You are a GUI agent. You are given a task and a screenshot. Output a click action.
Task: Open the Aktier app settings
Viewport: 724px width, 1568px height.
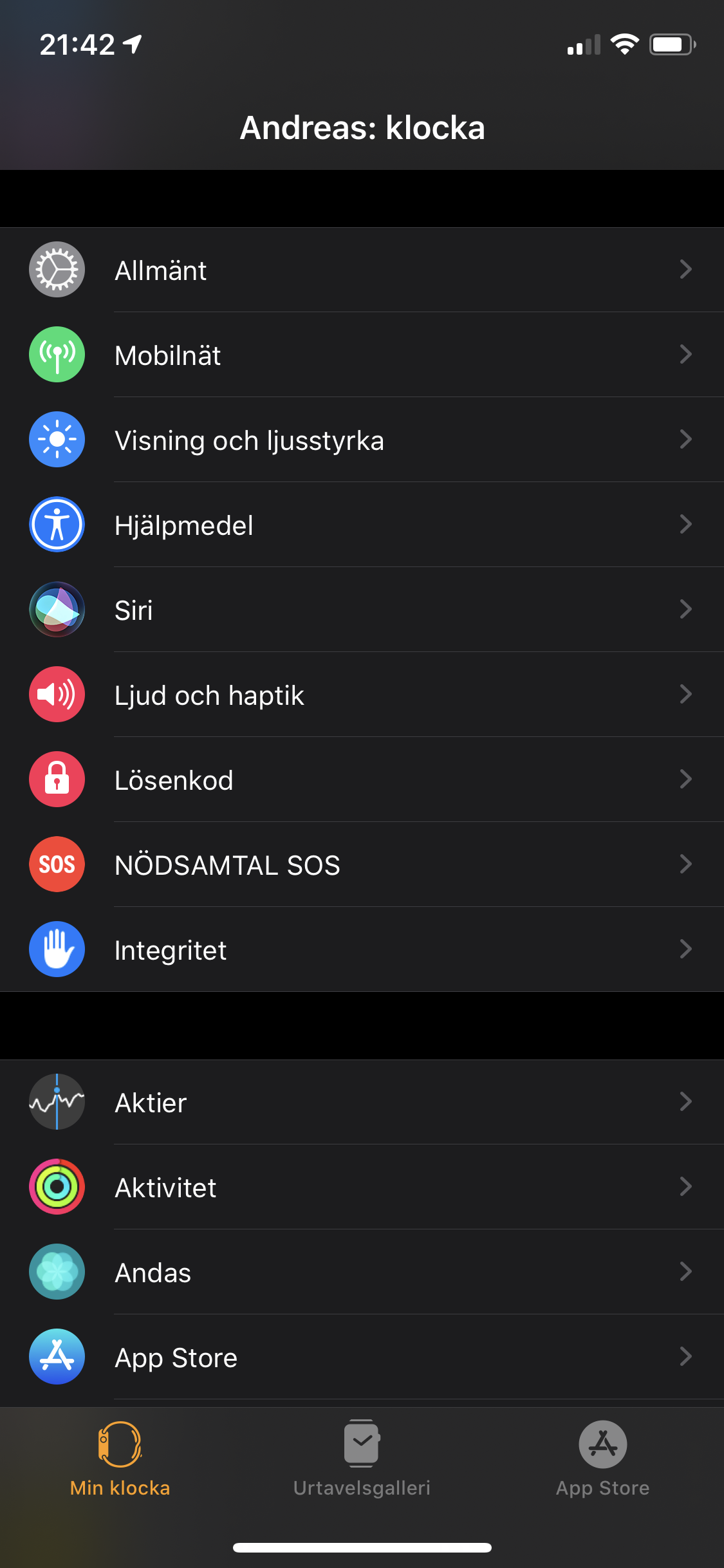(x=360, y=1102)
